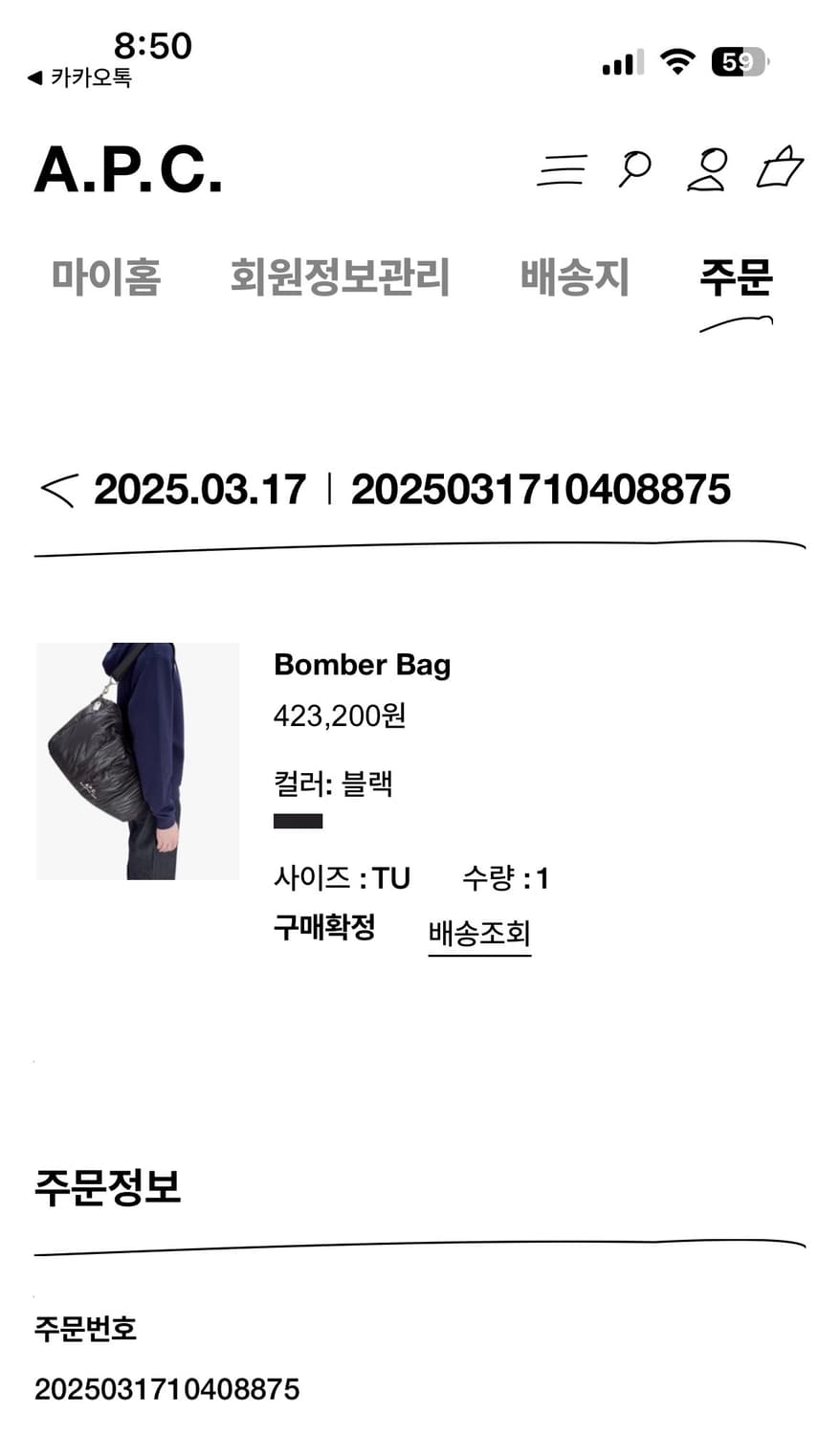Stay on the 주문 tab
This screenshot has height=1435, width=840.
click(737, 278)
